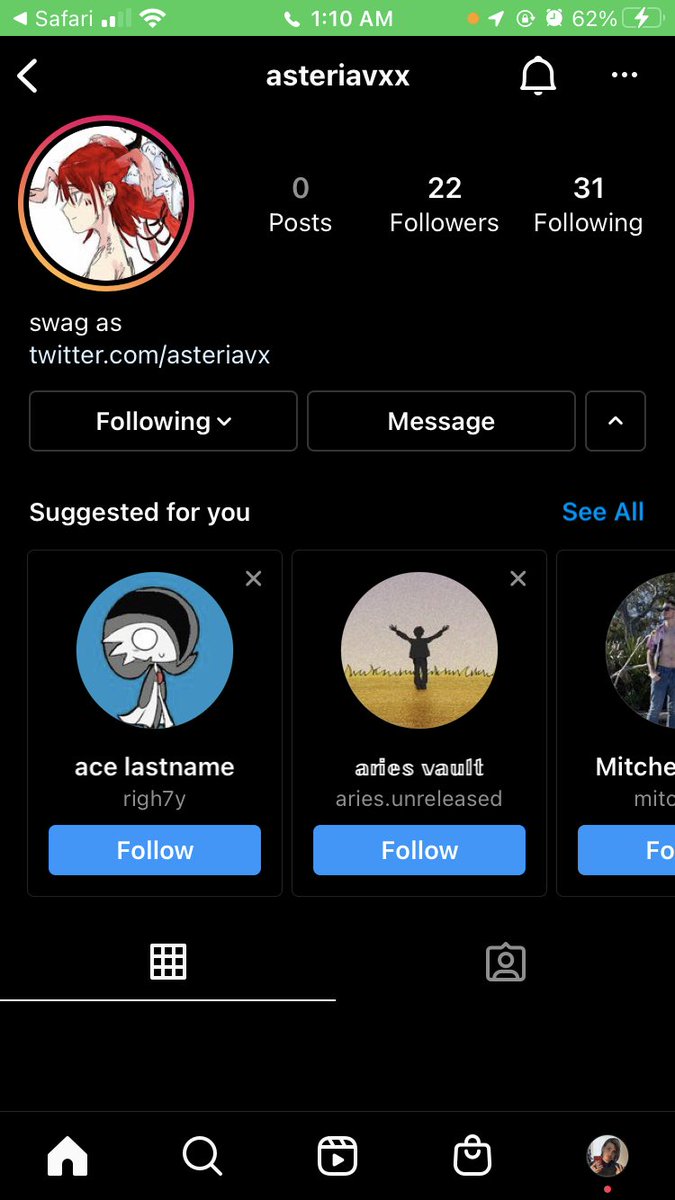
Task: Open the three-dot overflow menu
Action: [624, 76]
